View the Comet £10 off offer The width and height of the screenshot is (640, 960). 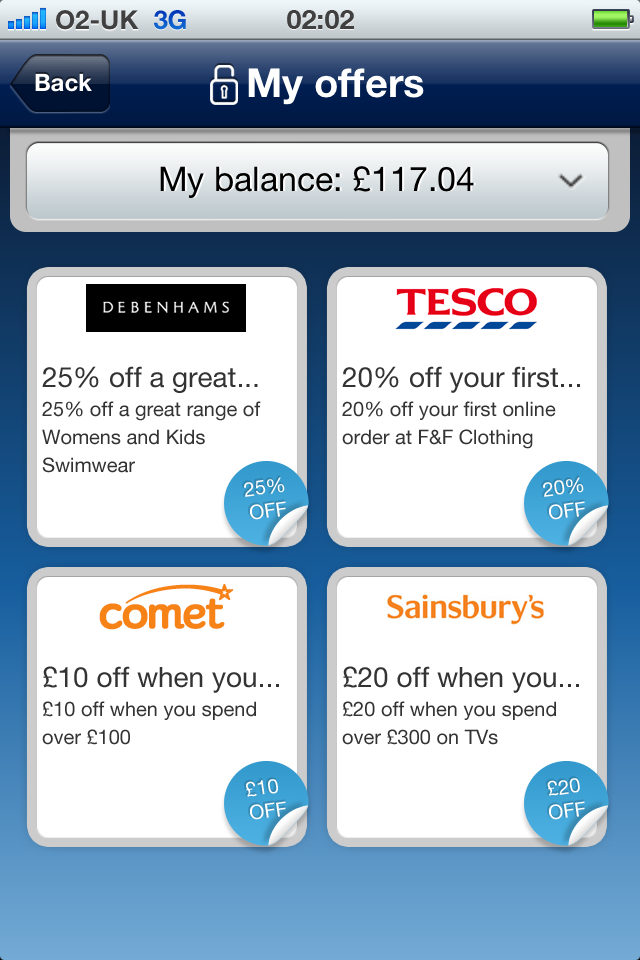167,707
